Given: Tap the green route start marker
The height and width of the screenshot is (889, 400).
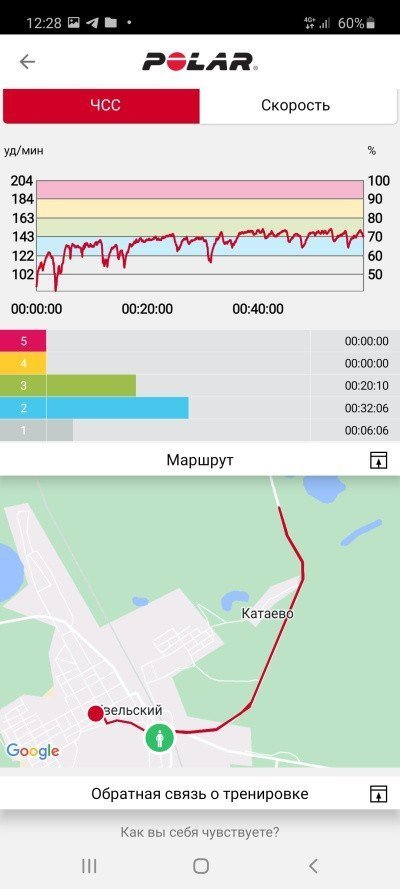Looking at the screenshot, I should pos(160,738).
